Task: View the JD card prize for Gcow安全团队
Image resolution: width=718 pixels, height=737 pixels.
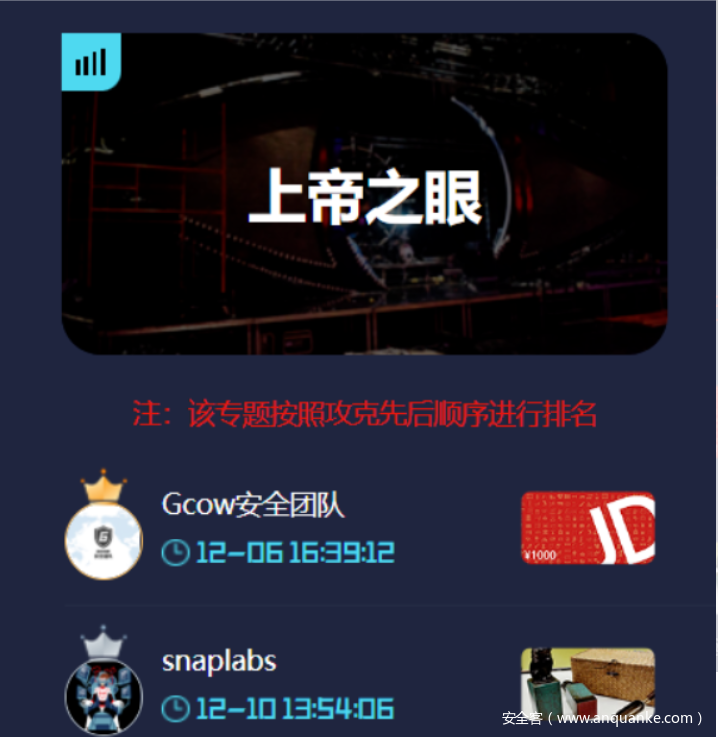Action: pos(587,527)
